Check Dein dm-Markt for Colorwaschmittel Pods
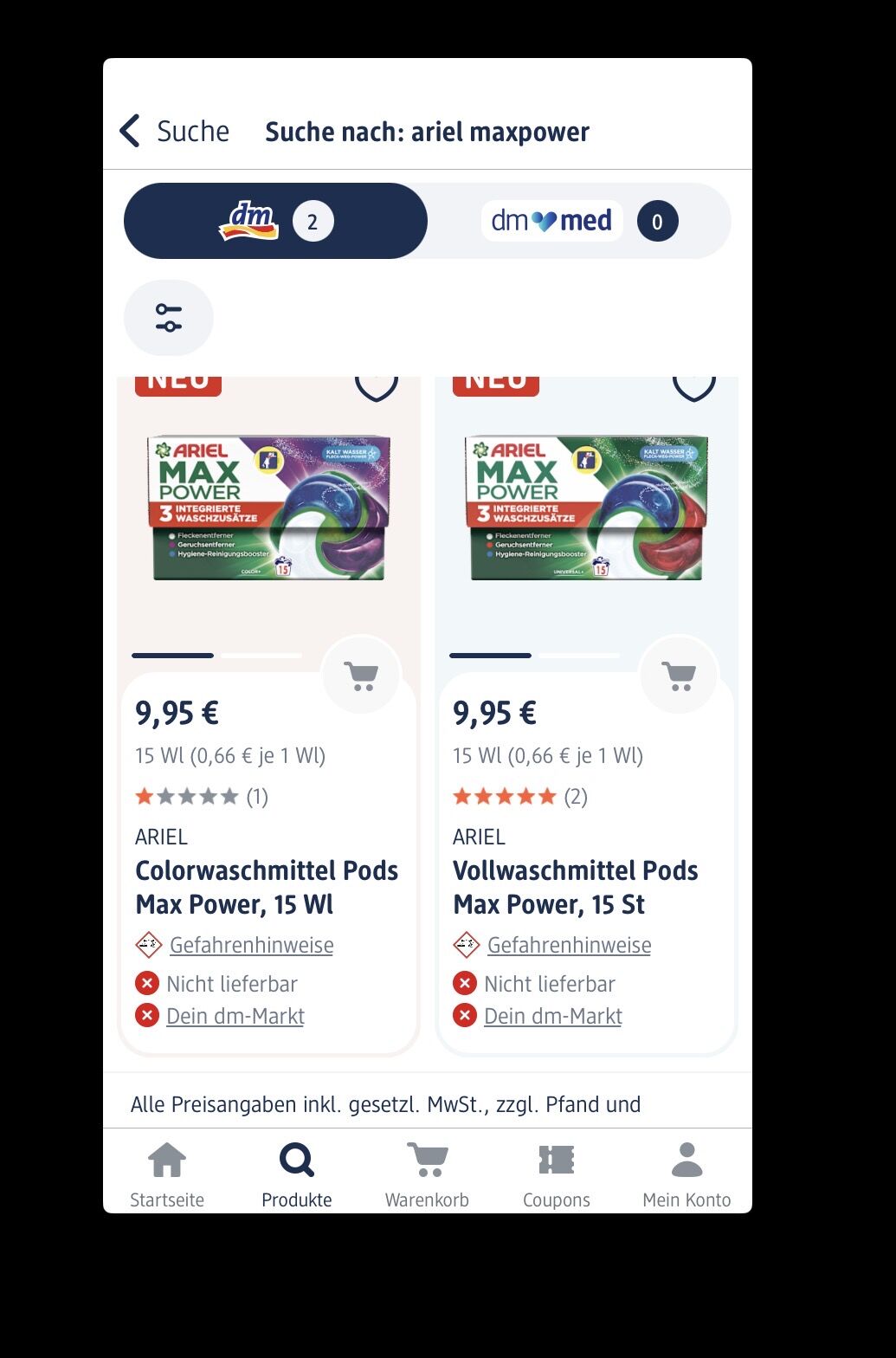896x1358 pixels. pos(235,1016)
